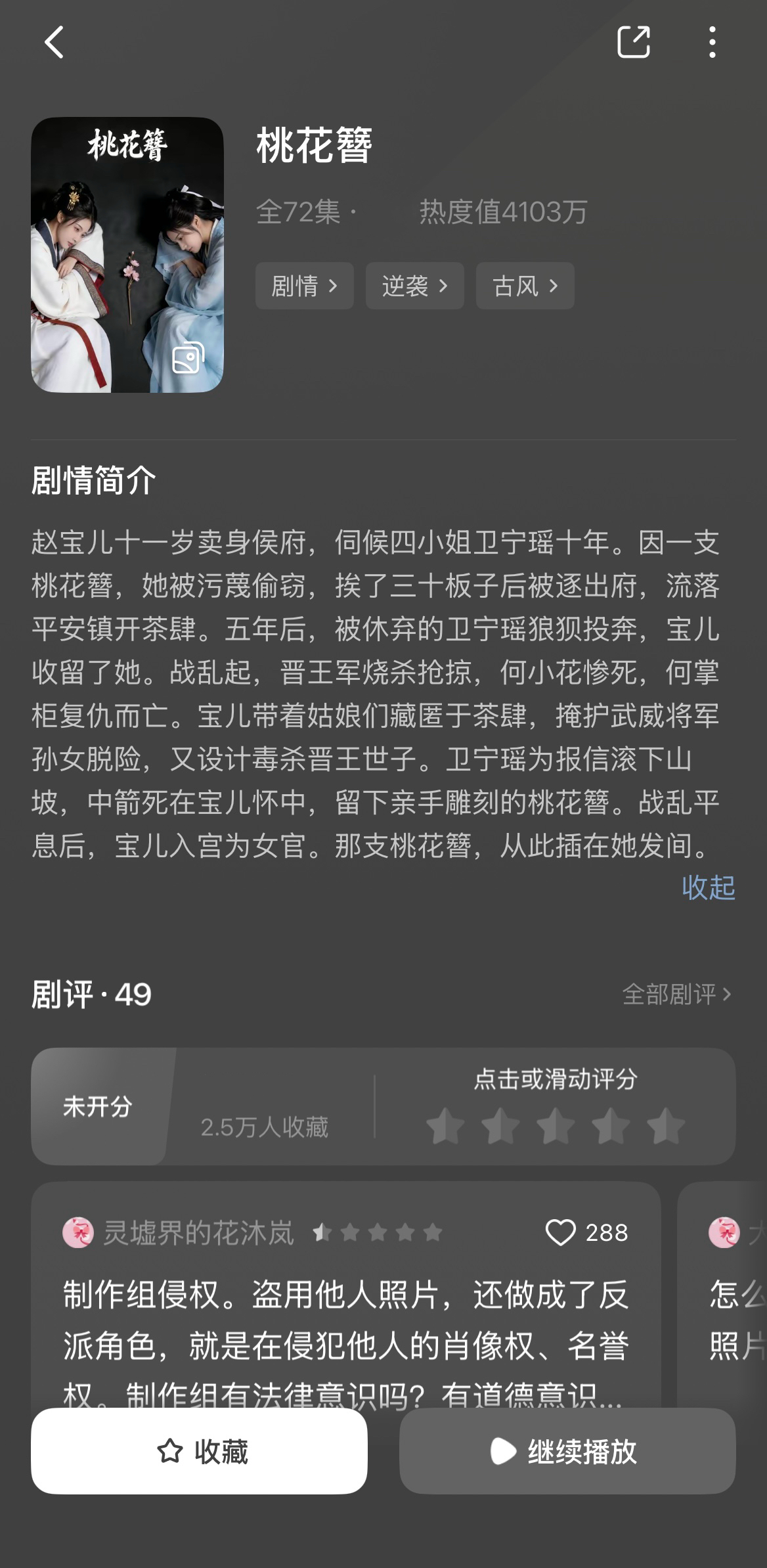View all reviews via 全部剧评
Image resolution: width=767 pixels, height=1568 pixels.
click(x=676, y=994)
